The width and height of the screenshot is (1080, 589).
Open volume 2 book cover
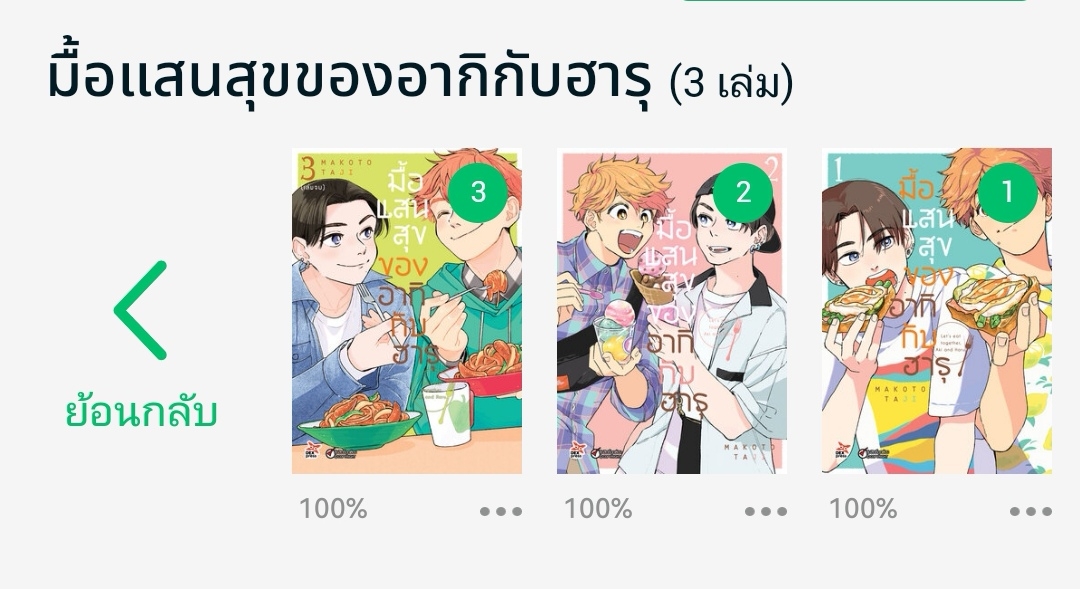click(671, 311)
